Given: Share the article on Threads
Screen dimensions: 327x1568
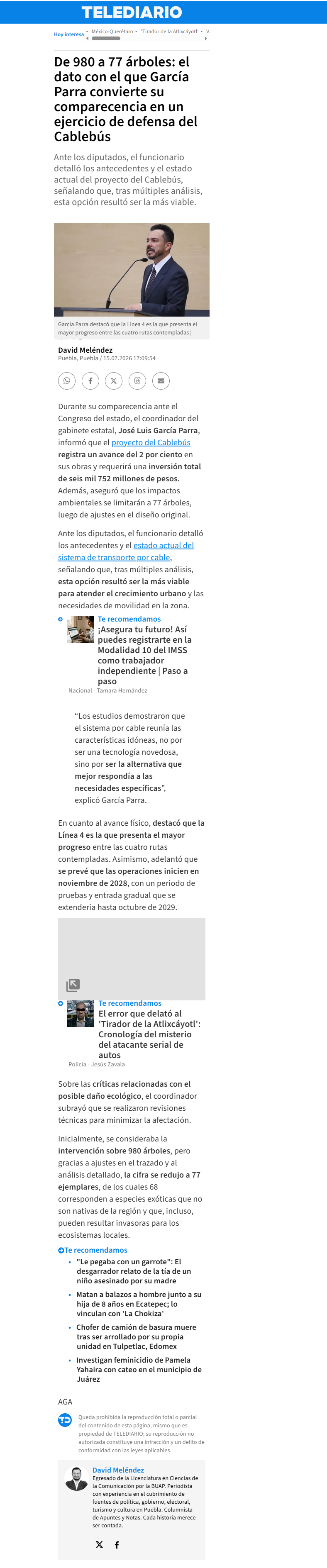Looking at the screenshot, I should (137, 381).
